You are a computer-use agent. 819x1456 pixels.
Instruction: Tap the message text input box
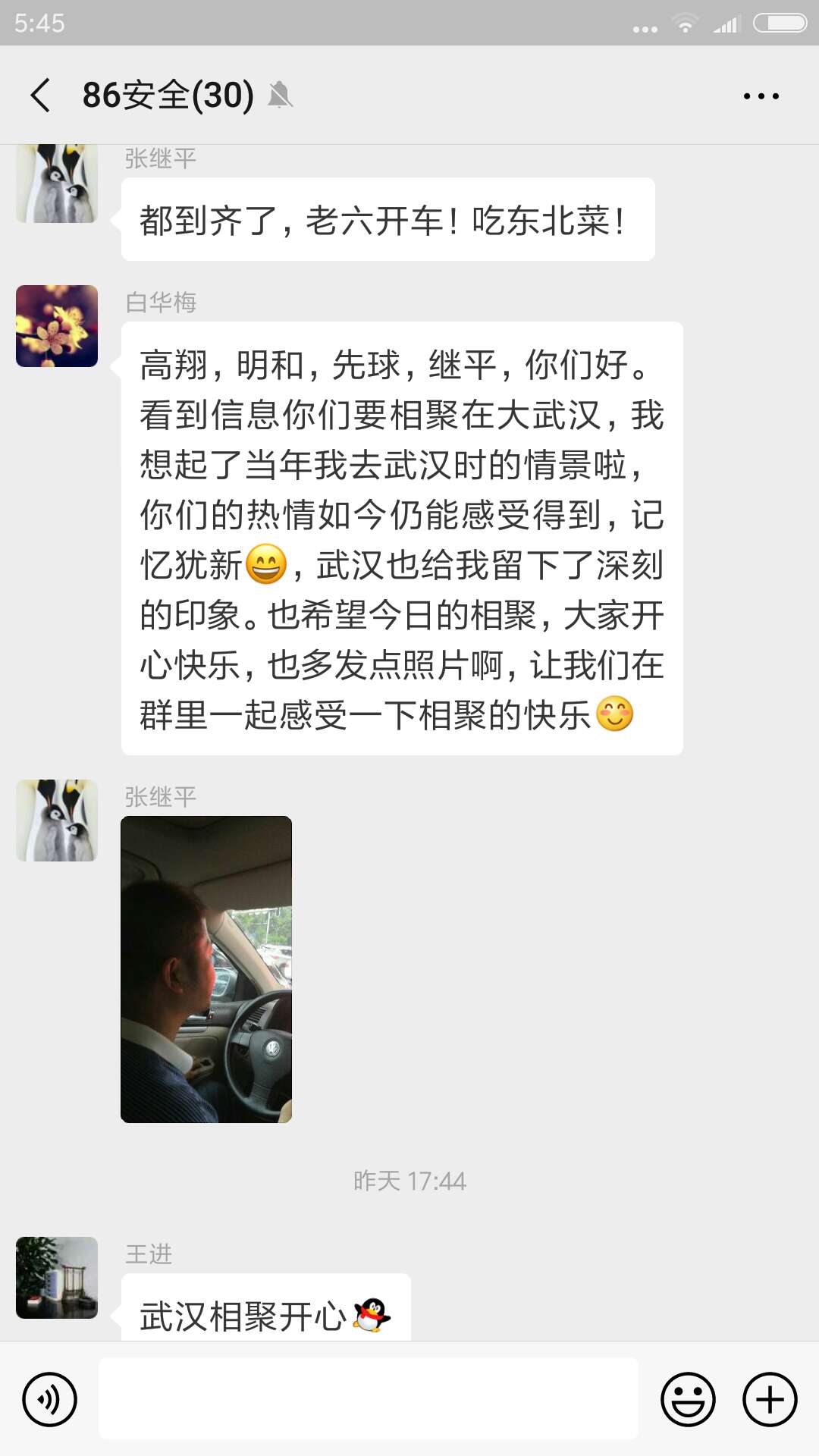coord(369,1398)
